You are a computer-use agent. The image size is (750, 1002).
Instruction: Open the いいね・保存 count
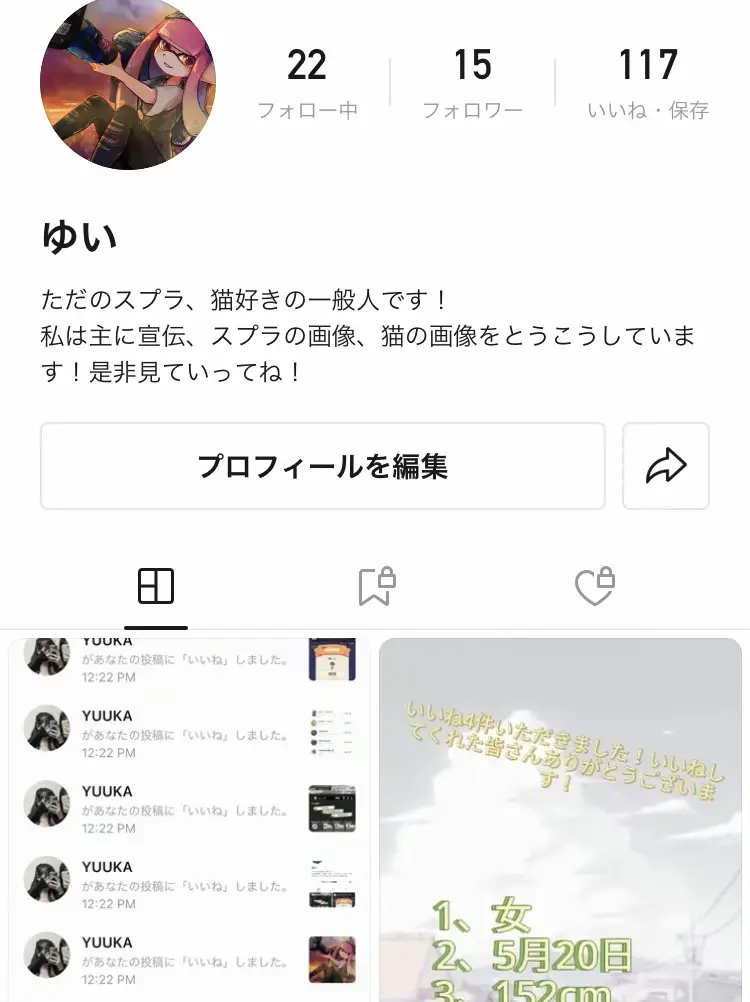(x=648, y=84)
